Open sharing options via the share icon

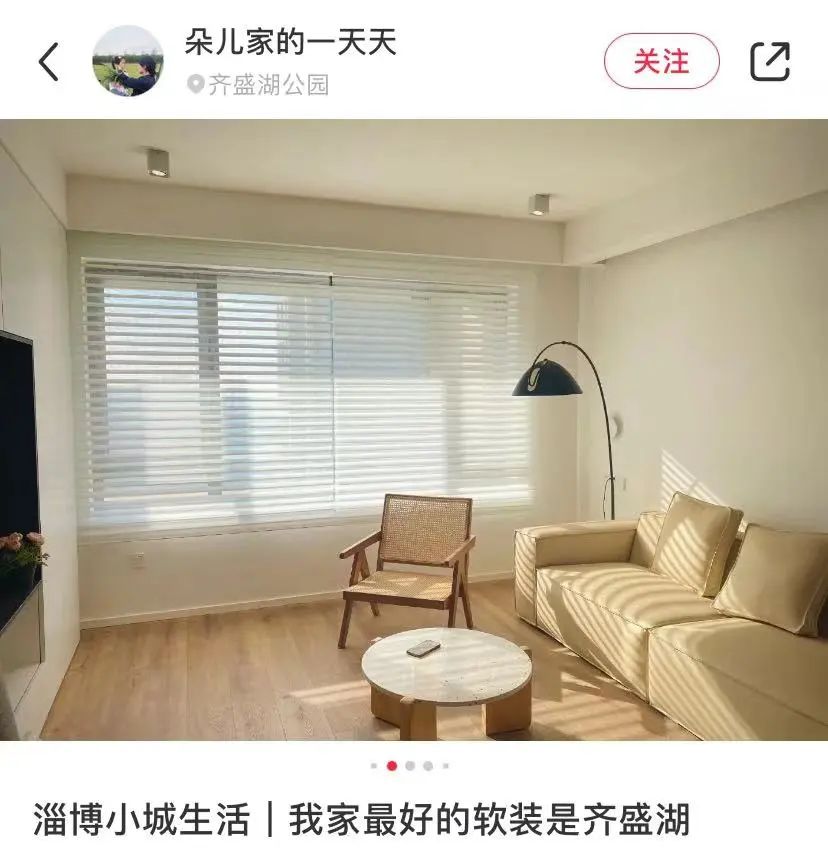tap(769, 58)
